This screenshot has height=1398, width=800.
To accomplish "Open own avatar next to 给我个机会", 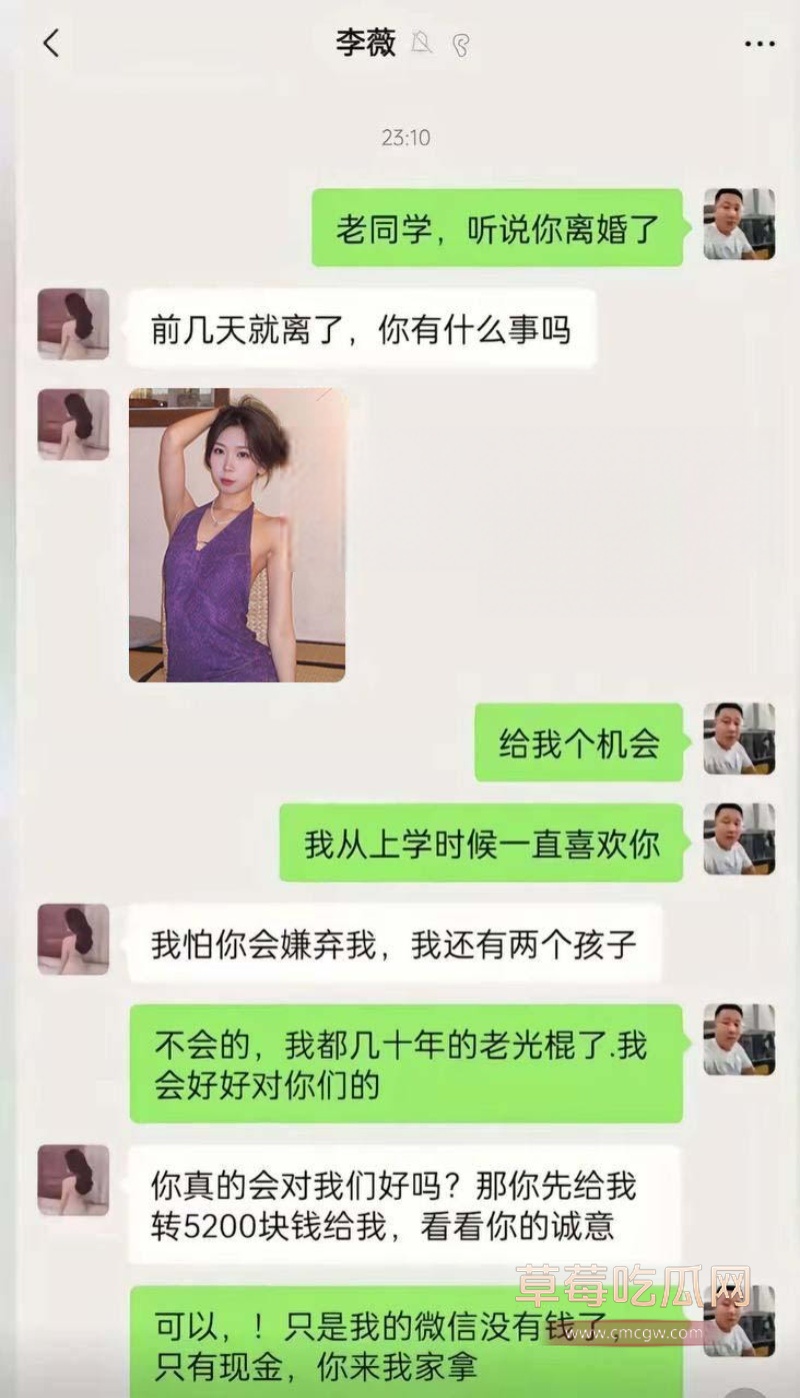I will tap(739, 738).
